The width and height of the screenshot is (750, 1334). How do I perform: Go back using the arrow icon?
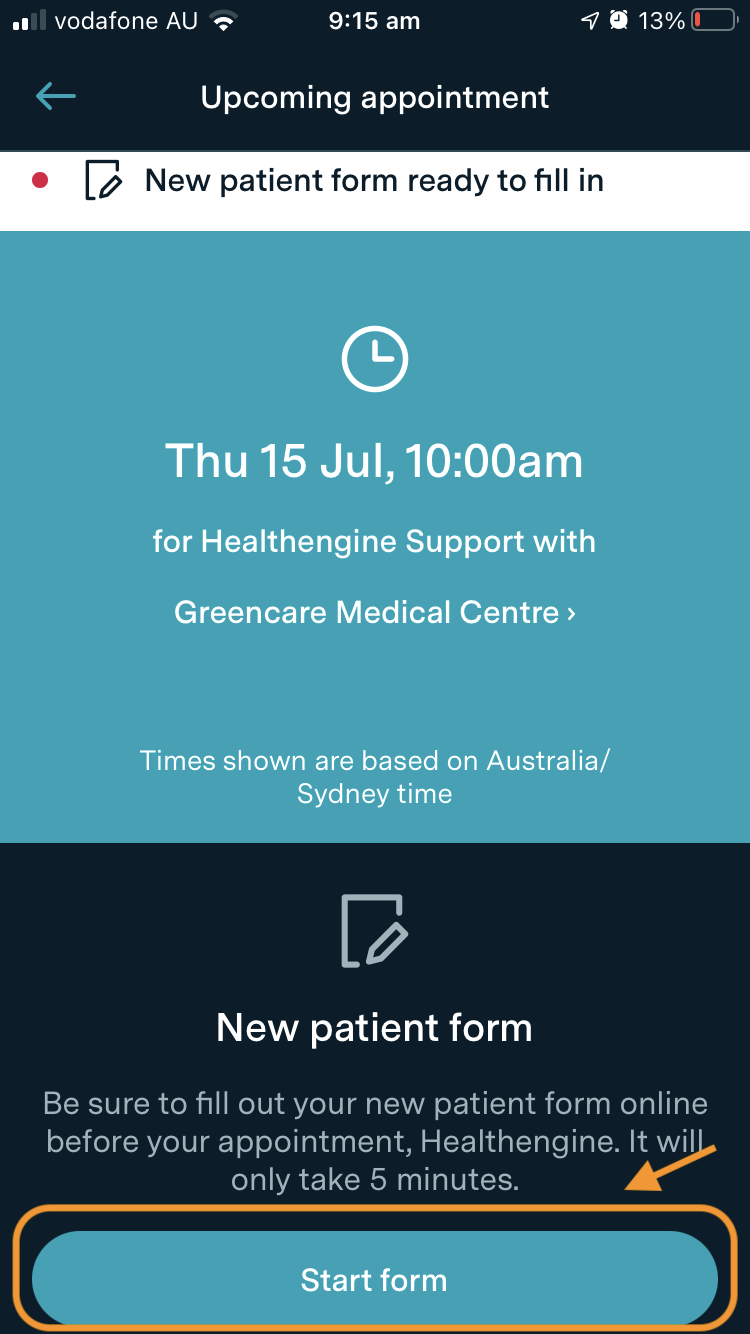[x=56, y=97]
